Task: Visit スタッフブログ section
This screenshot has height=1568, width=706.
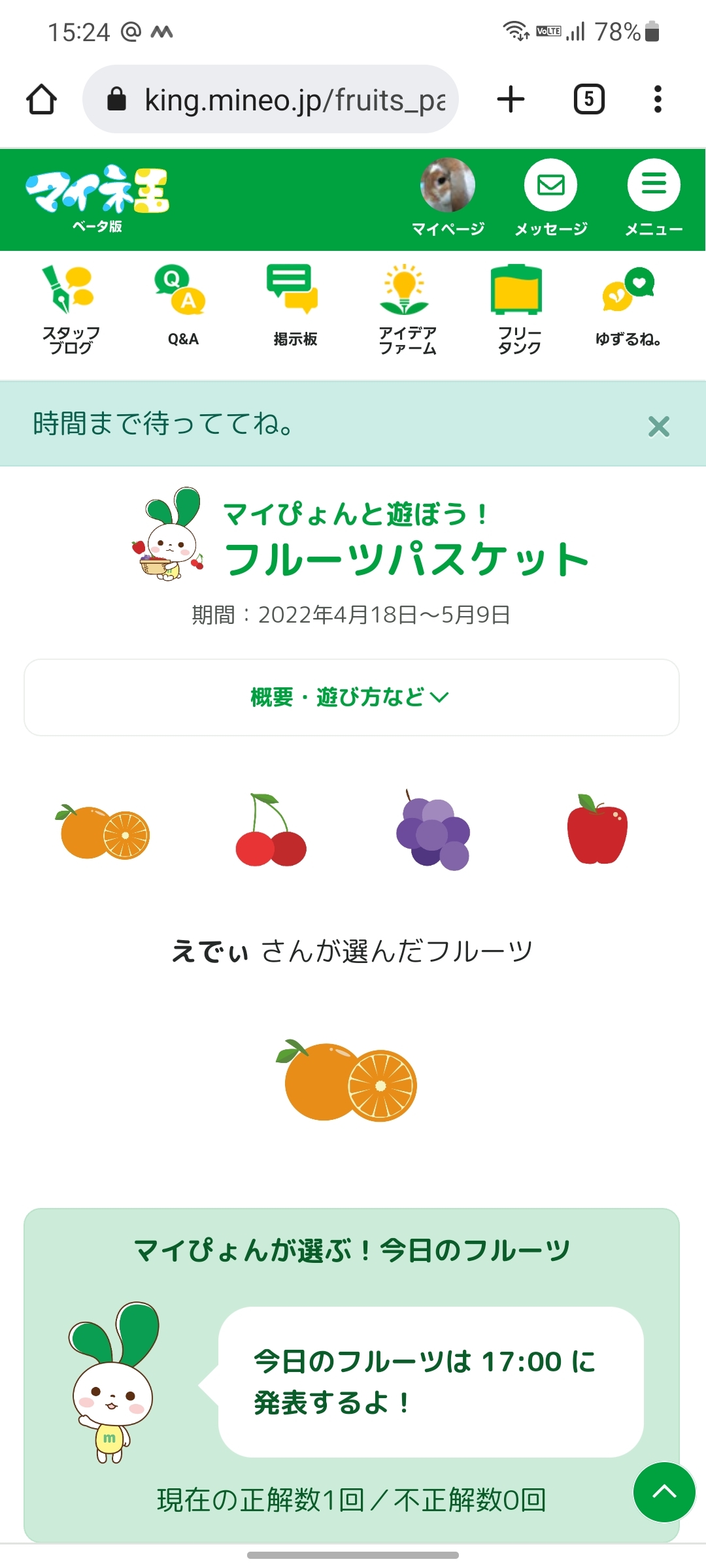Action: 71,310
